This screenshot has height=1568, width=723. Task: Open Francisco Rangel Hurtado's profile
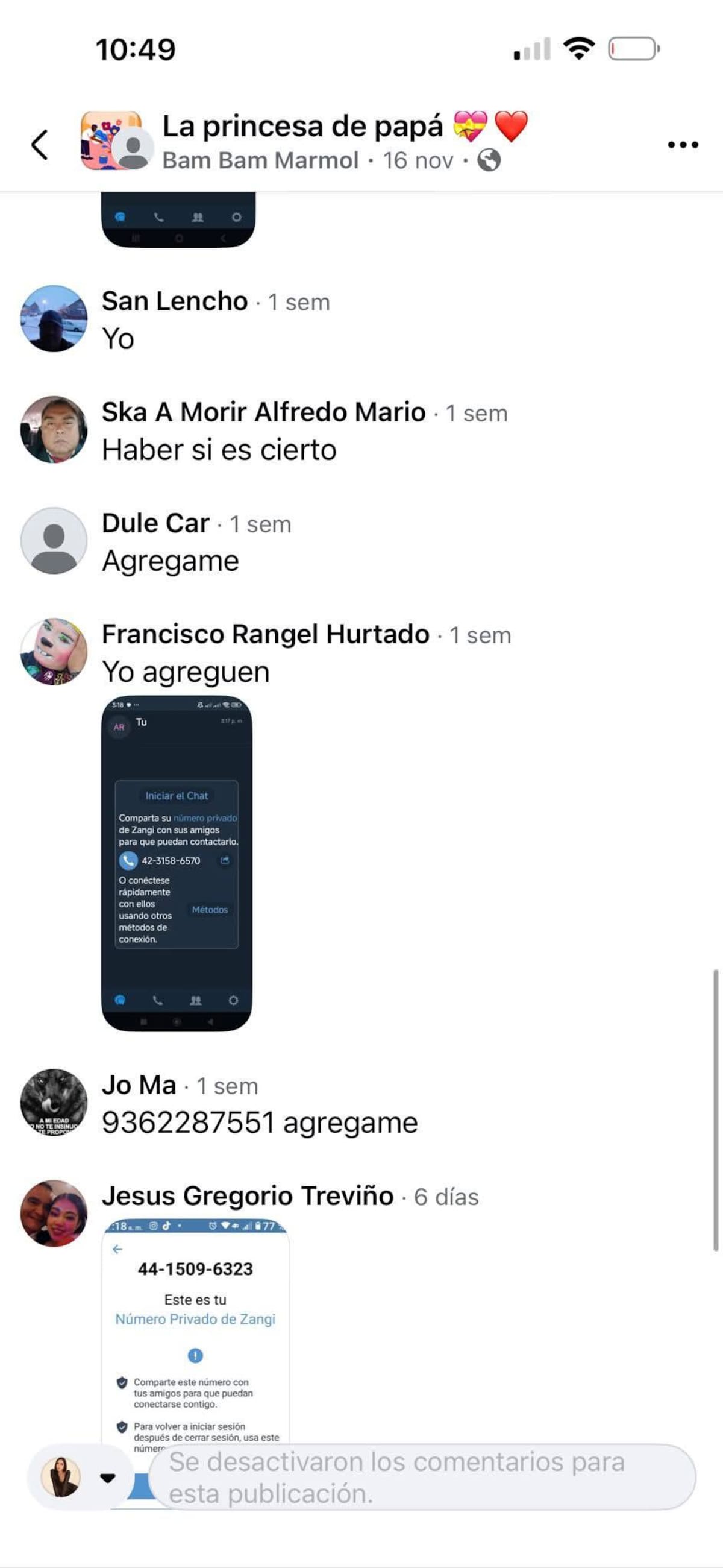tap(265, 634)
